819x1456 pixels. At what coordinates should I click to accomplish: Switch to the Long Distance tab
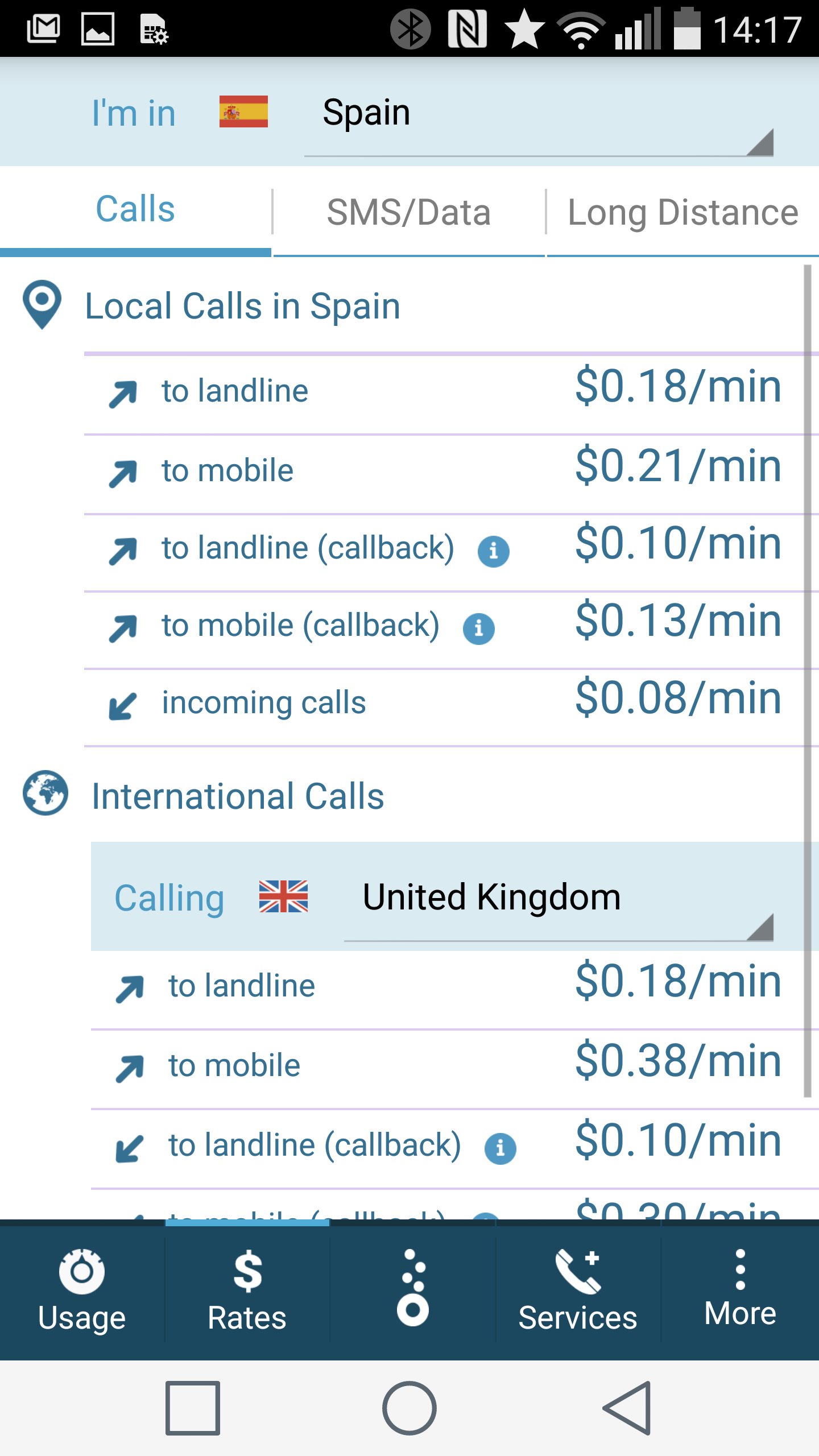pos(683,212)
